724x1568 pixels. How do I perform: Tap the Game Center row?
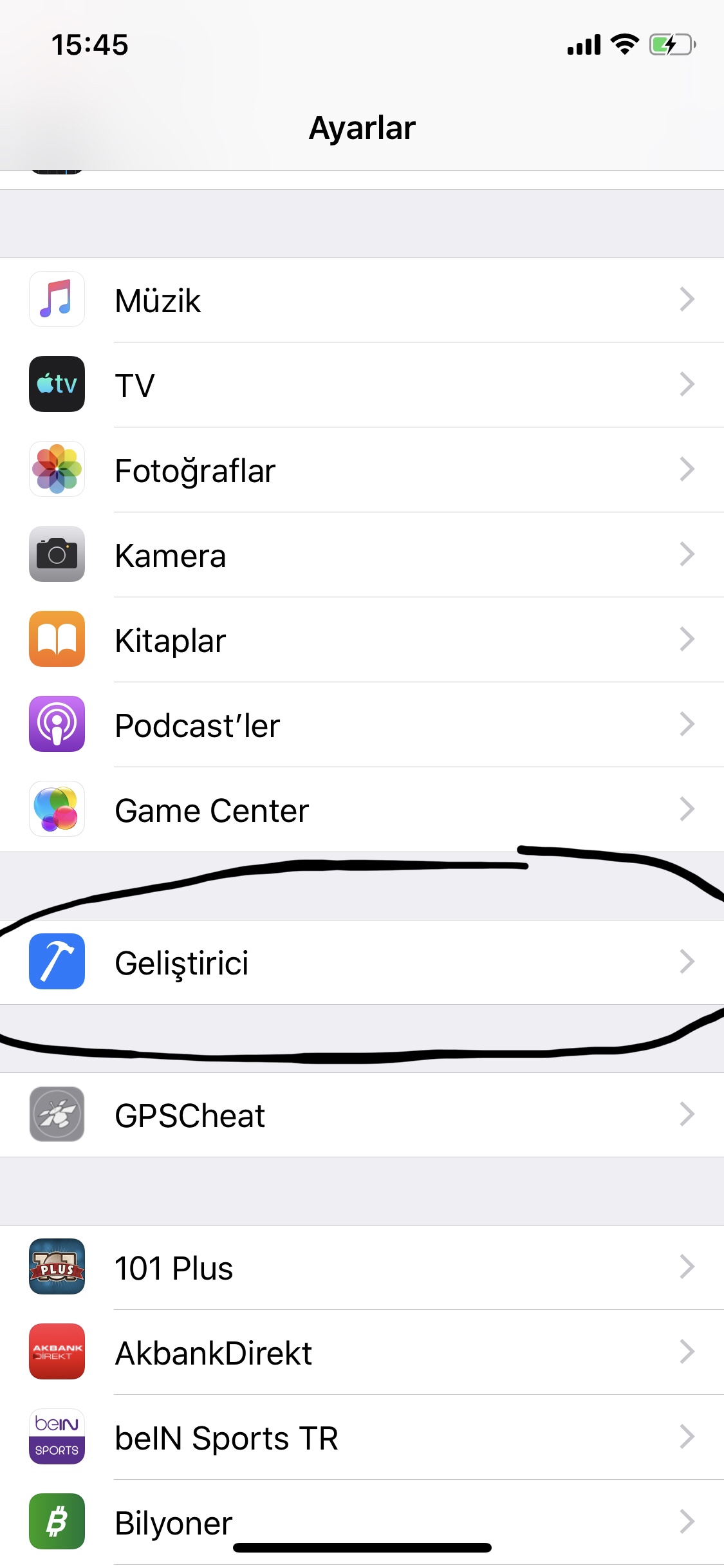[360, 810]
